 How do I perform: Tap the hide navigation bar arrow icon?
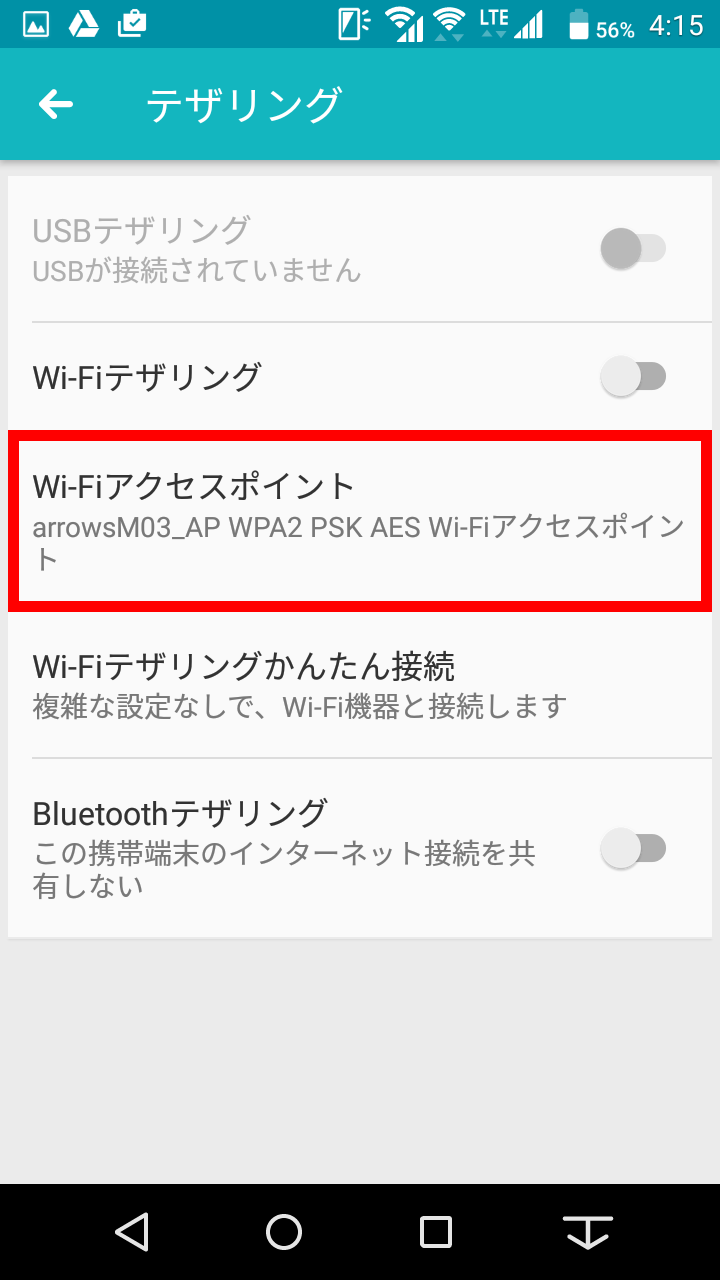tap(588, 1232)
